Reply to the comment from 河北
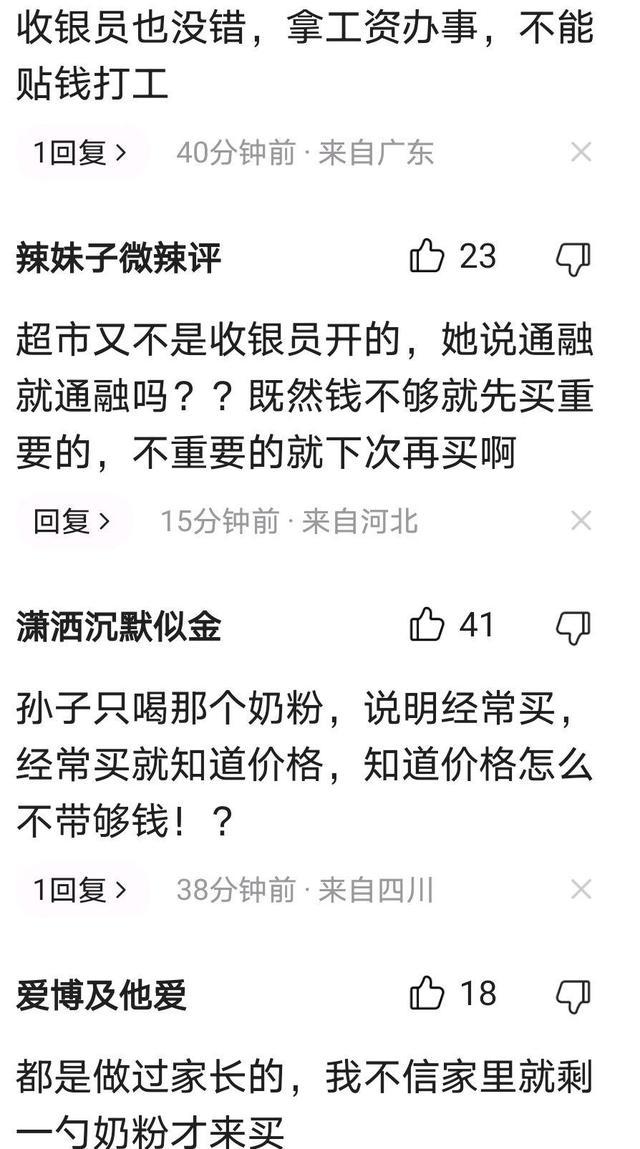640x1149 pixels. point(71,521)
